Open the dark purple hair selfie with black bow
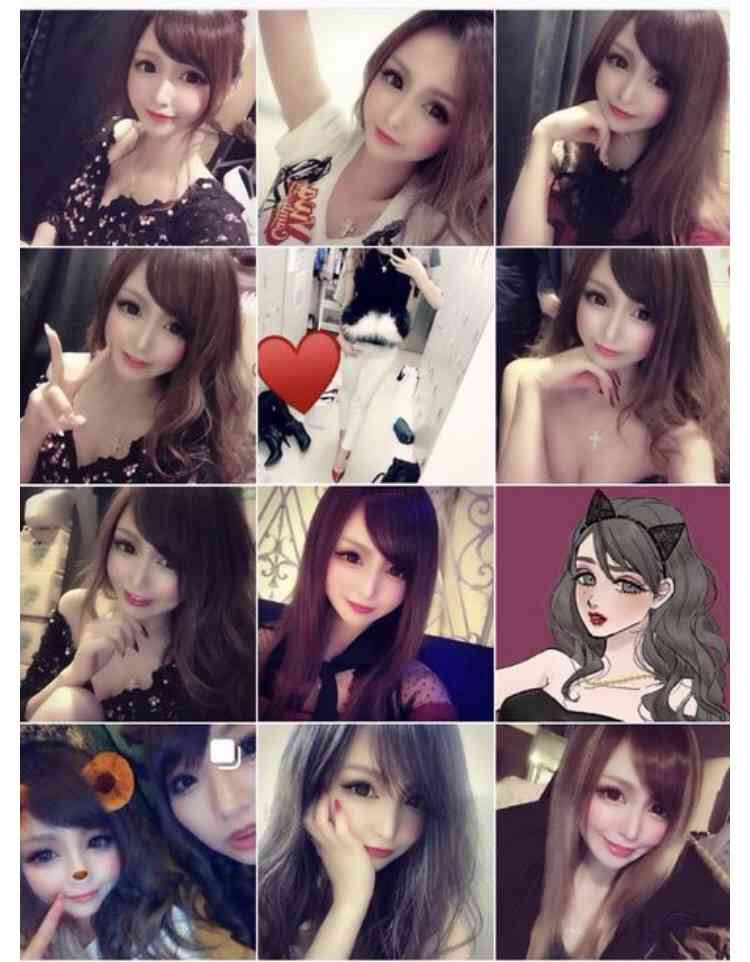The image size is (750, 962). click(x=375, y=604)
